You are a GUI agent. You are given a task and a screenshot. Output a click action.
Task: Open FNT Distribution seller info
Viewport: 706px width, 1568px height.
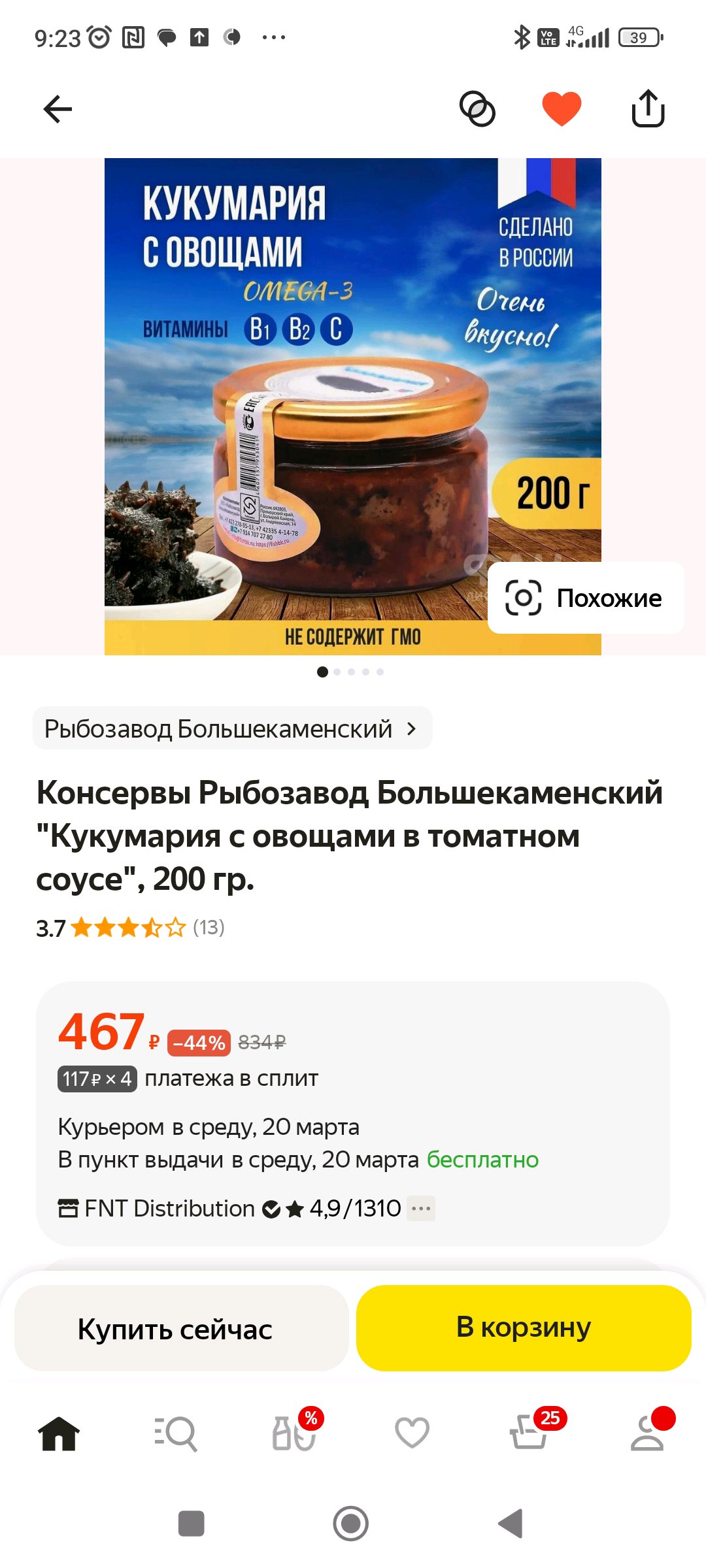169,1209
